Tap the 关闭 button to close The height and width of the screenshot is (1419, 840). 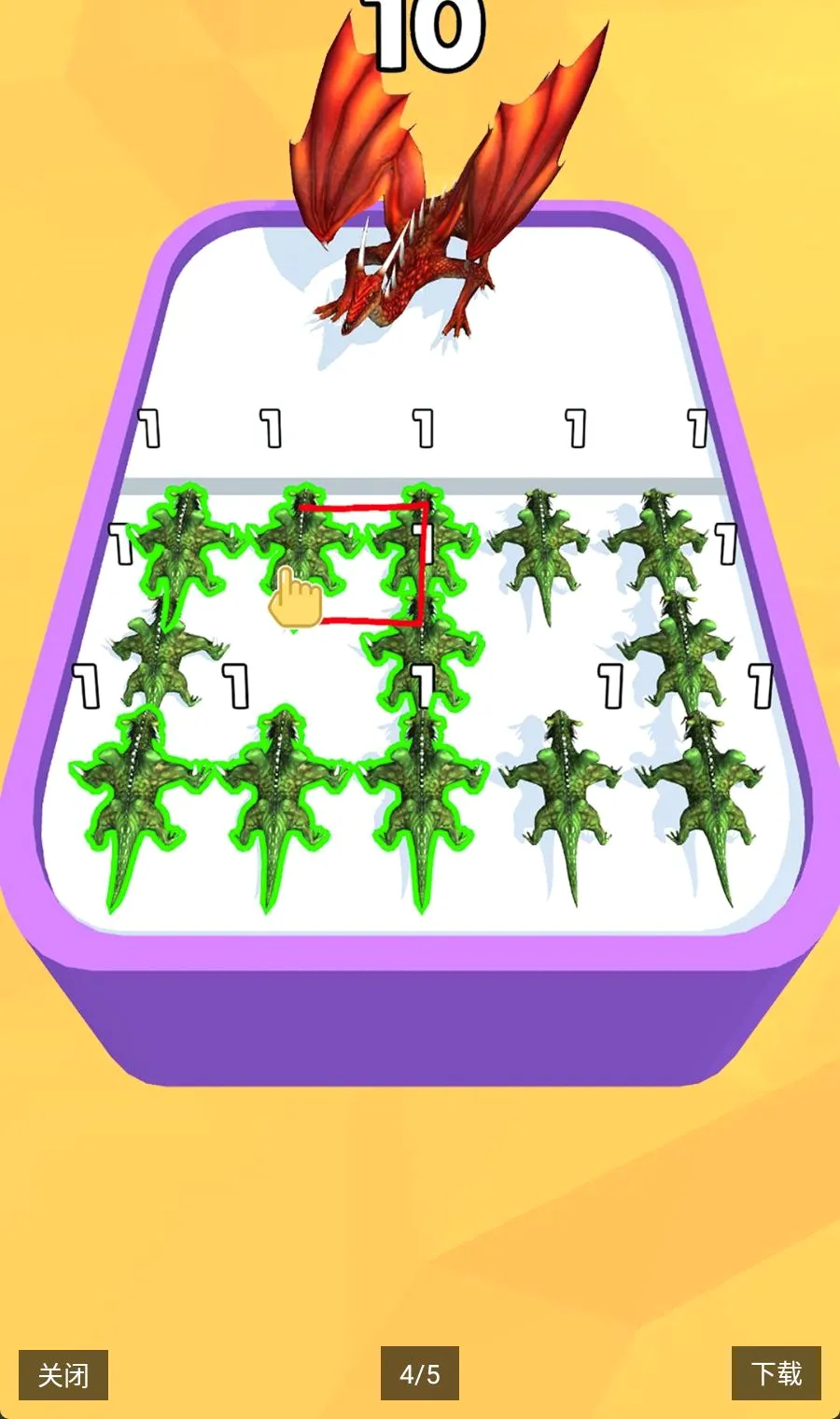(x=63, y=1374)
